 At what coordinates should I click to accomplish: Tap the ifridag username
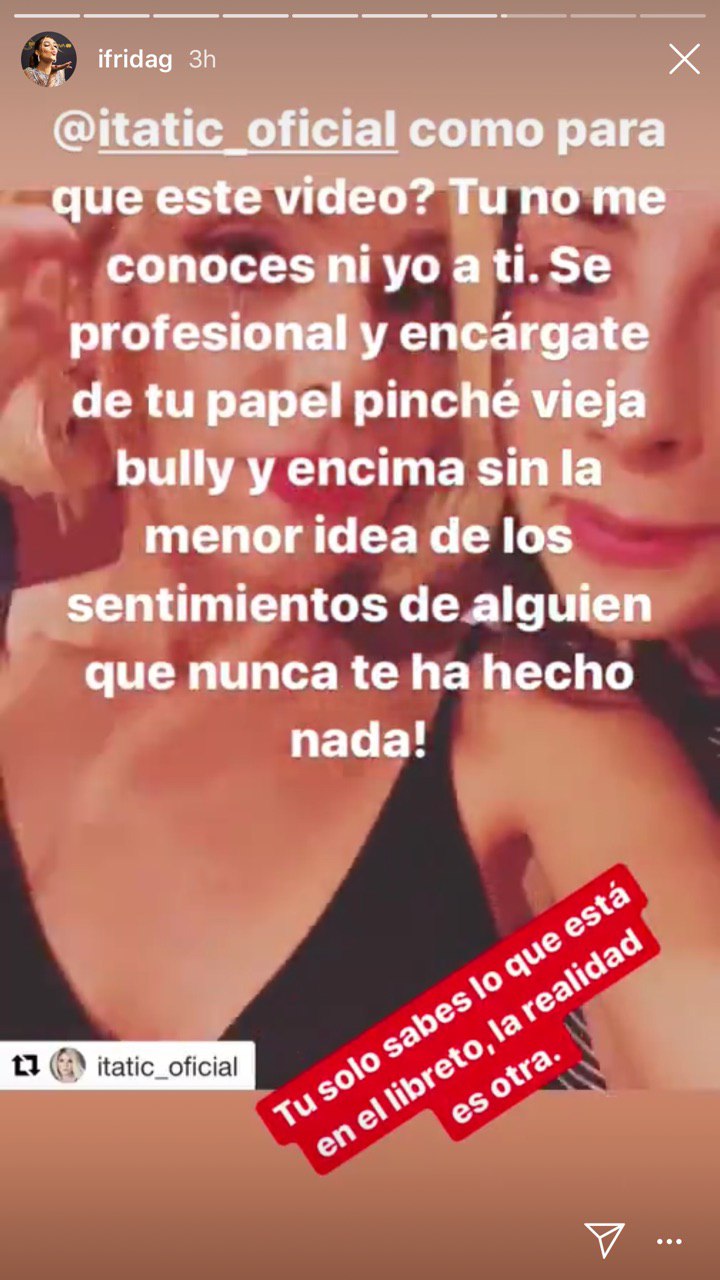(134, 60)
